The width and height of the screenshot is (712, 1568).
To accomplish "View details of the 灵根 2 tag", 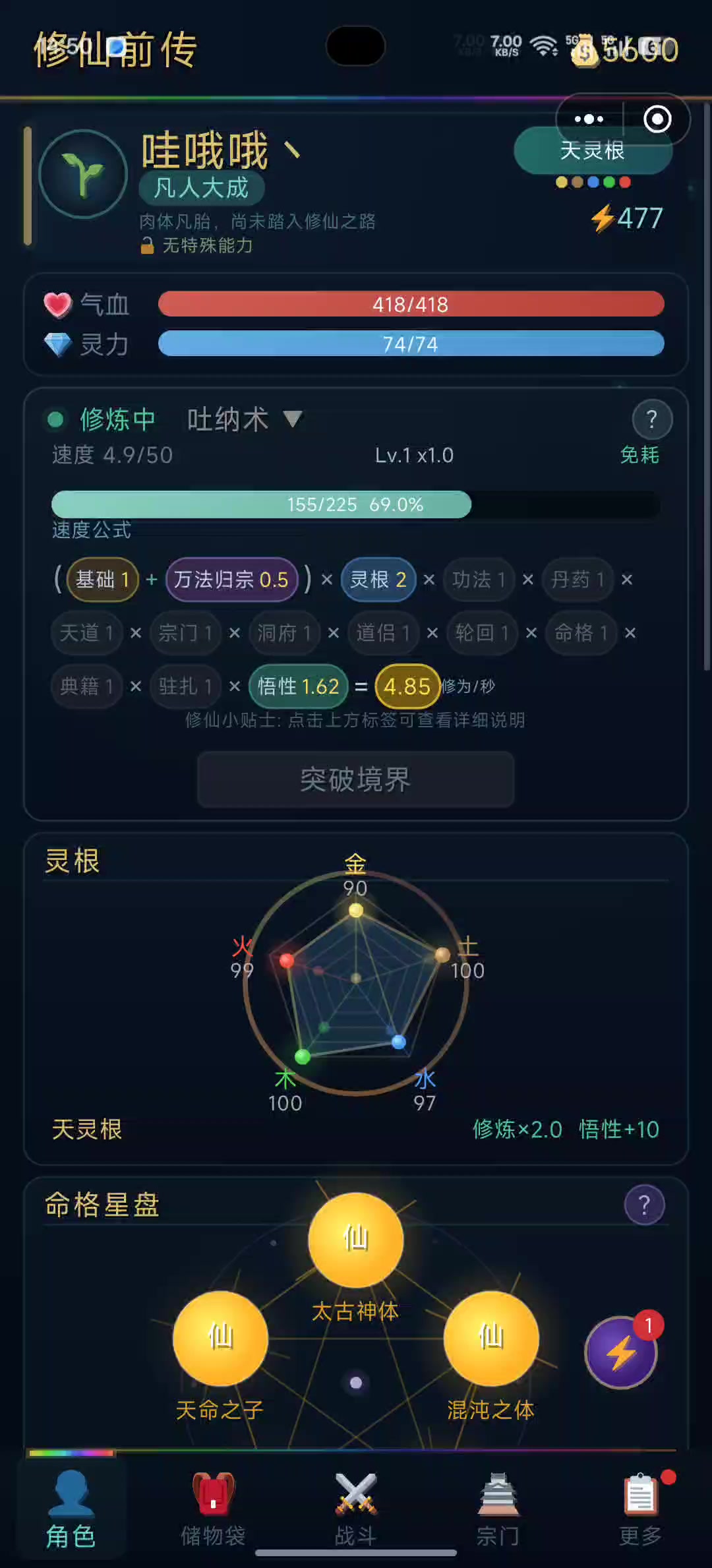I will pyautogui.click(x=378, y=580).
